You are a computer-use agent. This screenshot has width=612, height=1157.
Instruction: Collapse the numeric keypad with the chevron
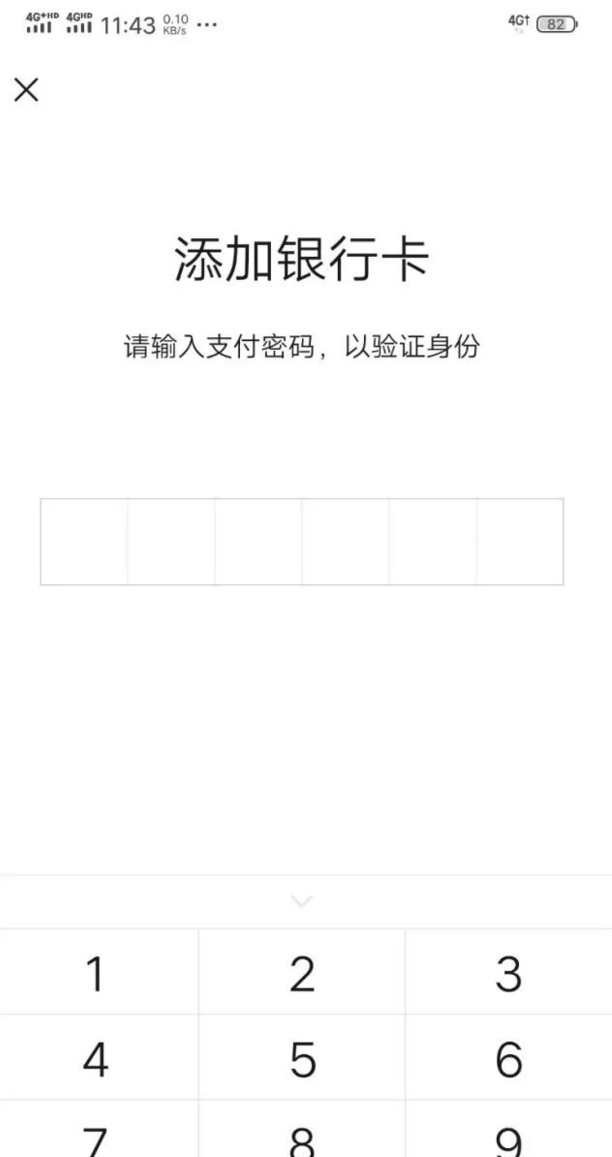pyautogui.click(x=301, y=901)
